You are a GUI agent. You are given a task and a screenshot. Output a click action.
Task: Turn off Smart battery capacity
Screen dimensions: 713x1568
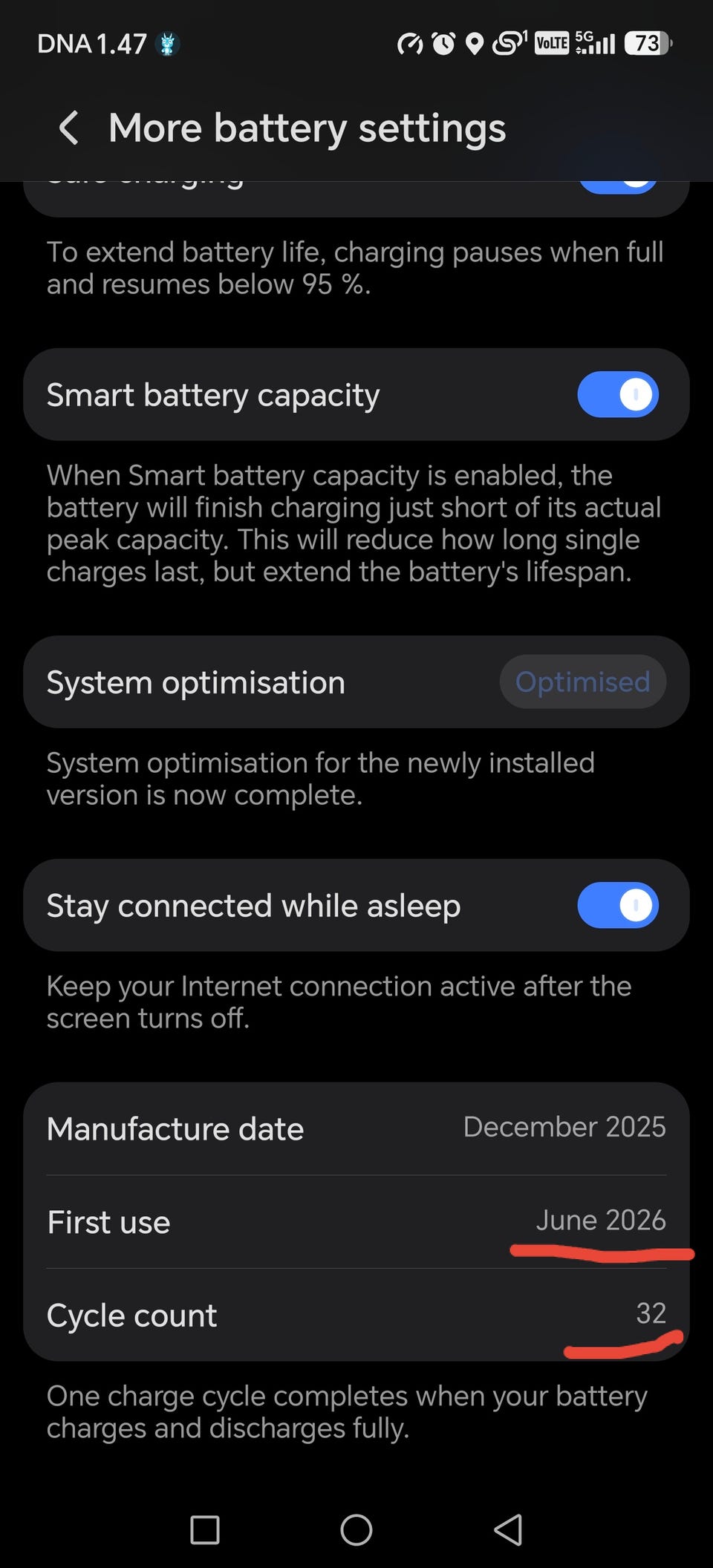[x=618, y=394]
